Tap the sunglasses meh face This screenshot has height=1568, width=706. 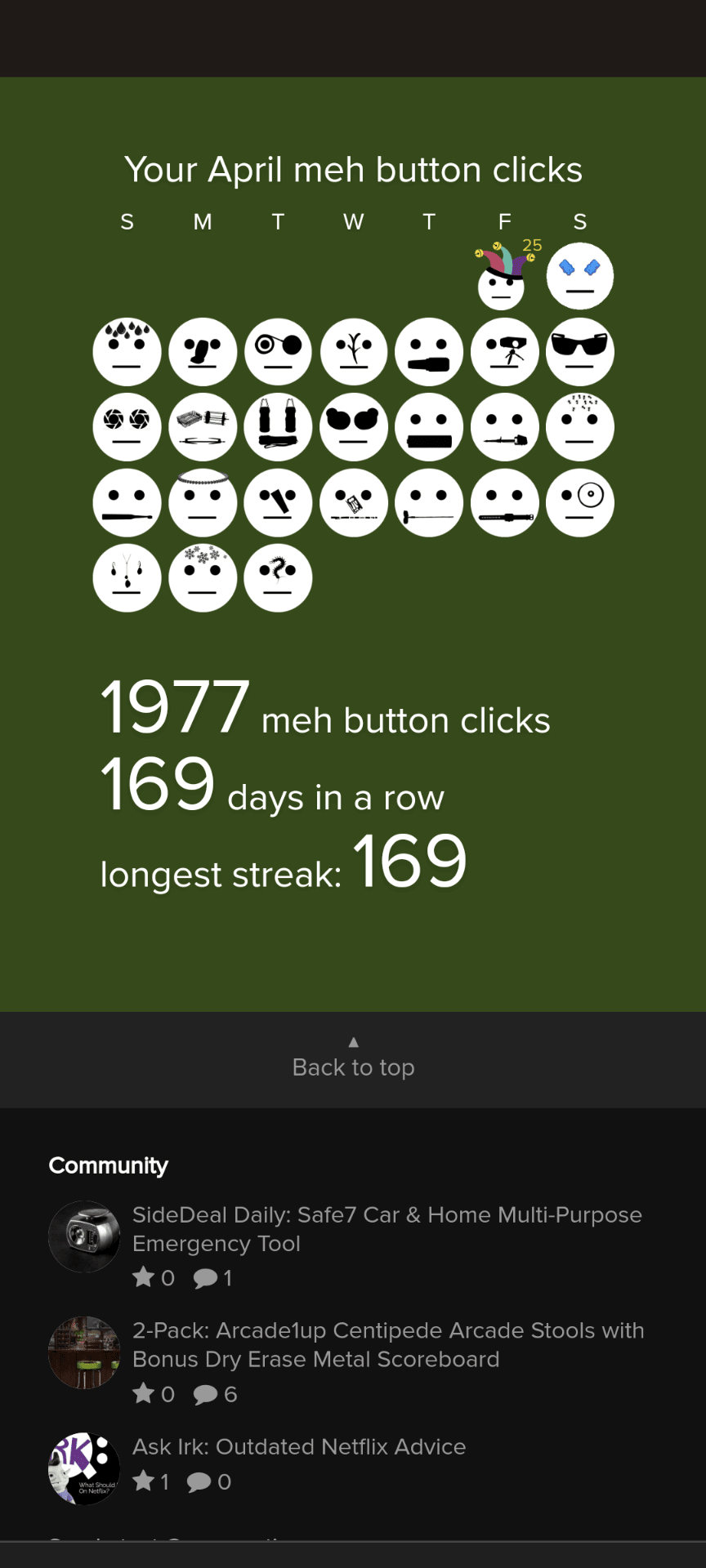[x=579, y=352]
